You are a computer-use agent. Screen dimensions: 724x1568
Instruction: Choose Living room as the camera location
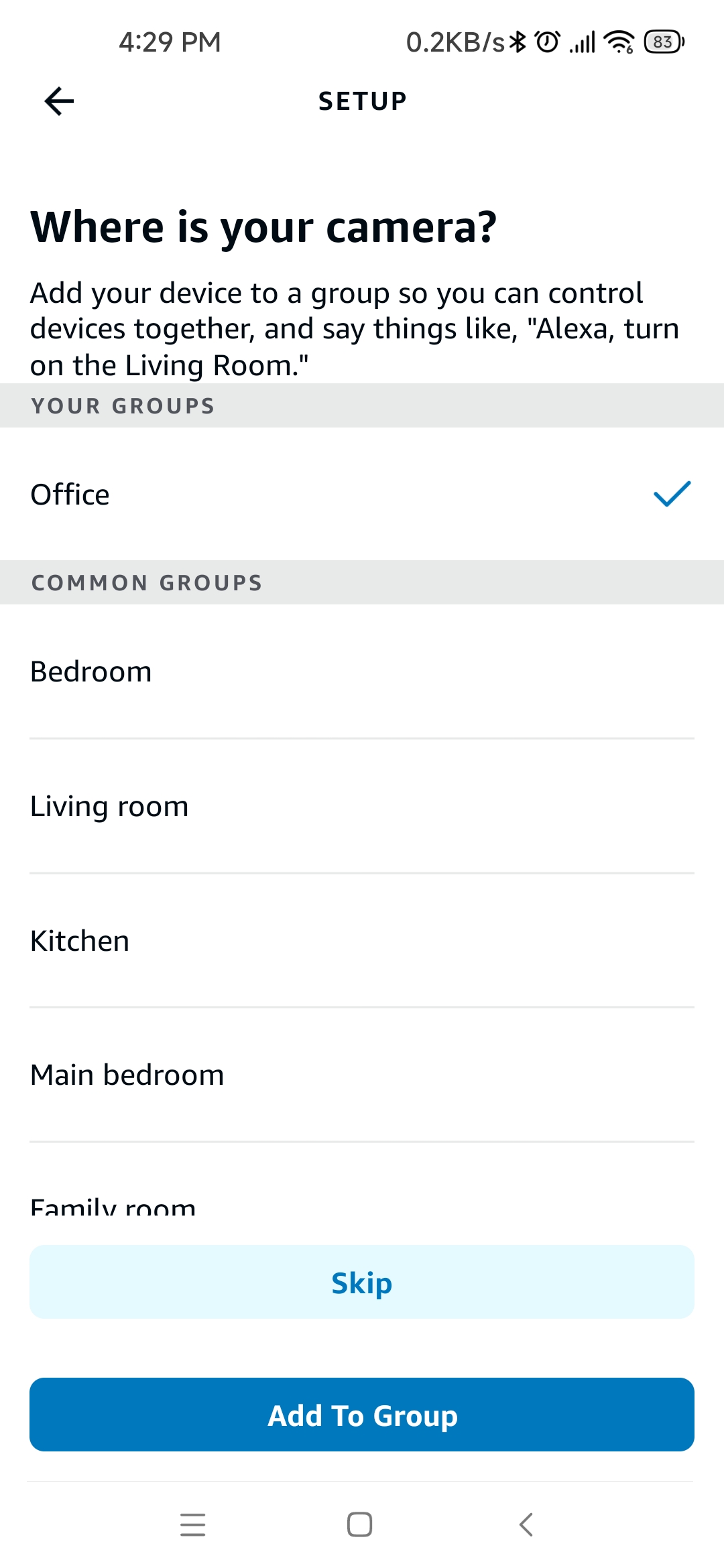pos(362,806)
